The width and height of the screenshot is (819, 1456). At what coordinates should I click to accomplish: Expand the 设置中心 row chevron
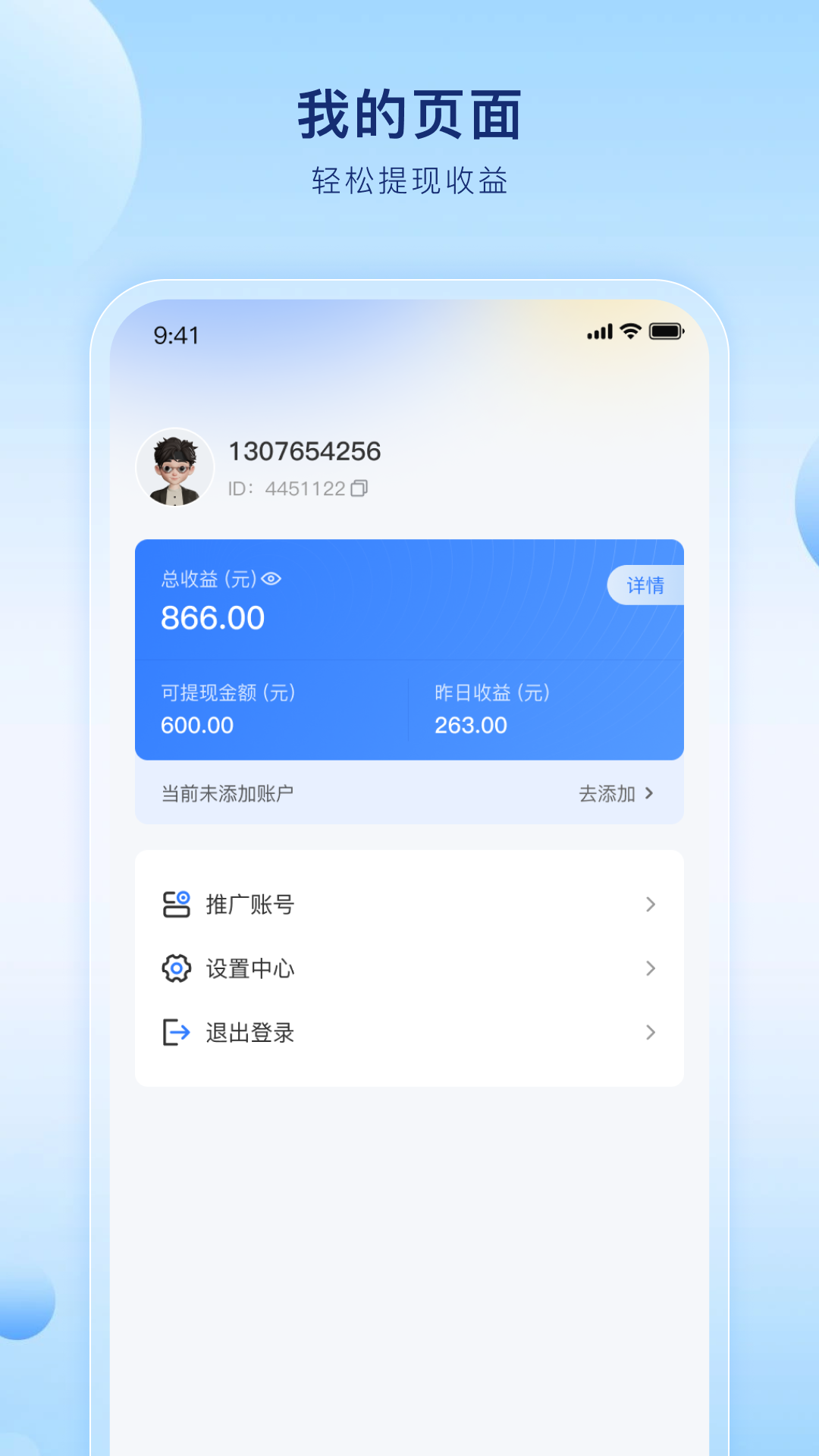click(x=651, y=968)
